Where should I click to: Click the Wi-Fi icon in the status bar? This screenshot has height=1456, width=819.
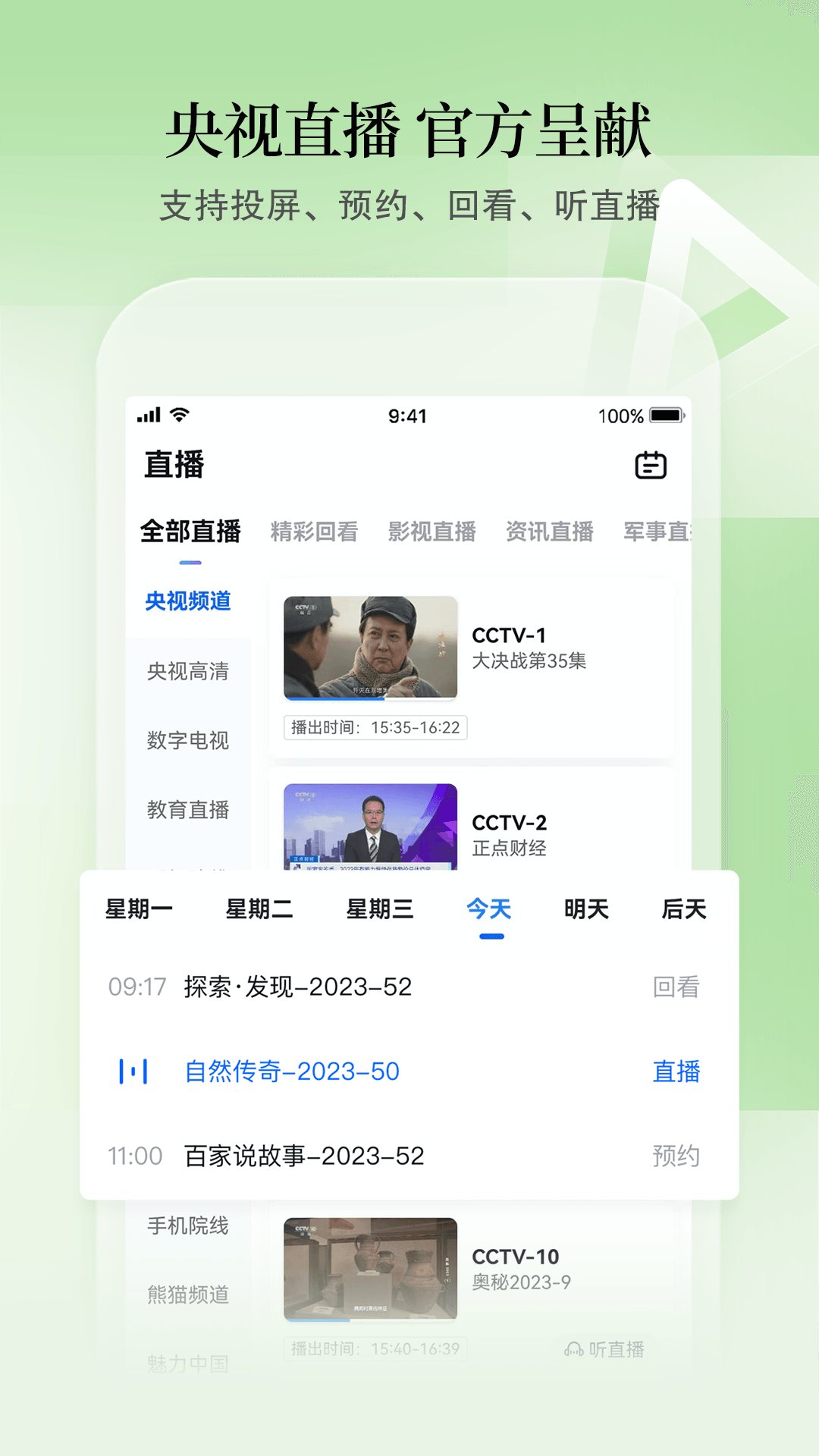point(180,415)
